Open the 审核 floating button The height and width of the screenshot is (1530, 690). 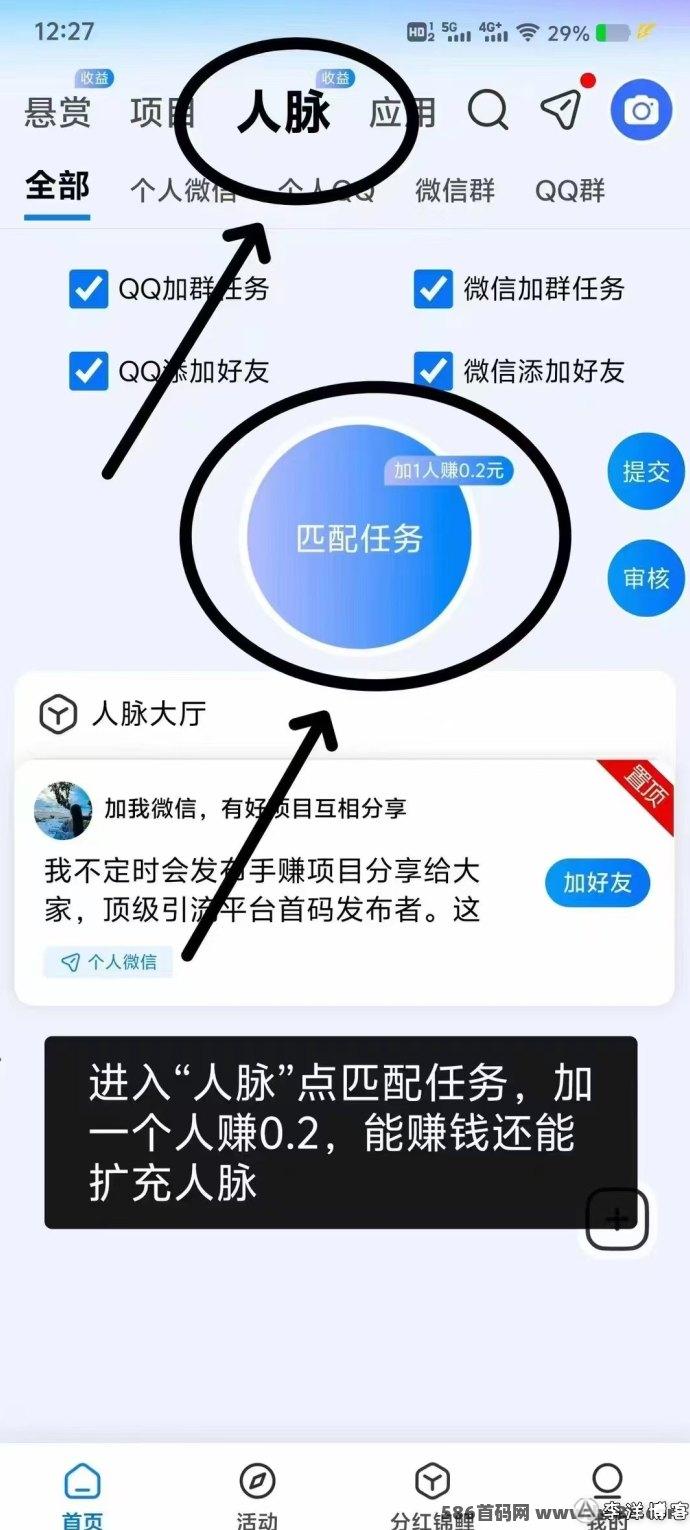(646, 578)
